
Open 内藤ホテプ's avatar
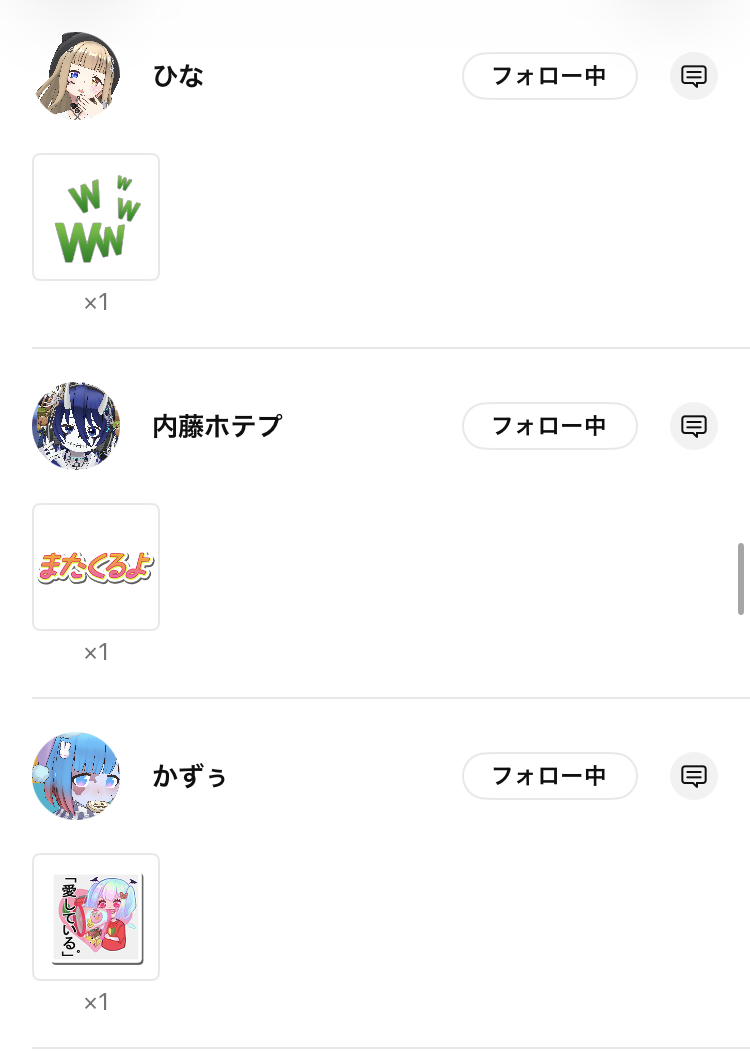76,426
